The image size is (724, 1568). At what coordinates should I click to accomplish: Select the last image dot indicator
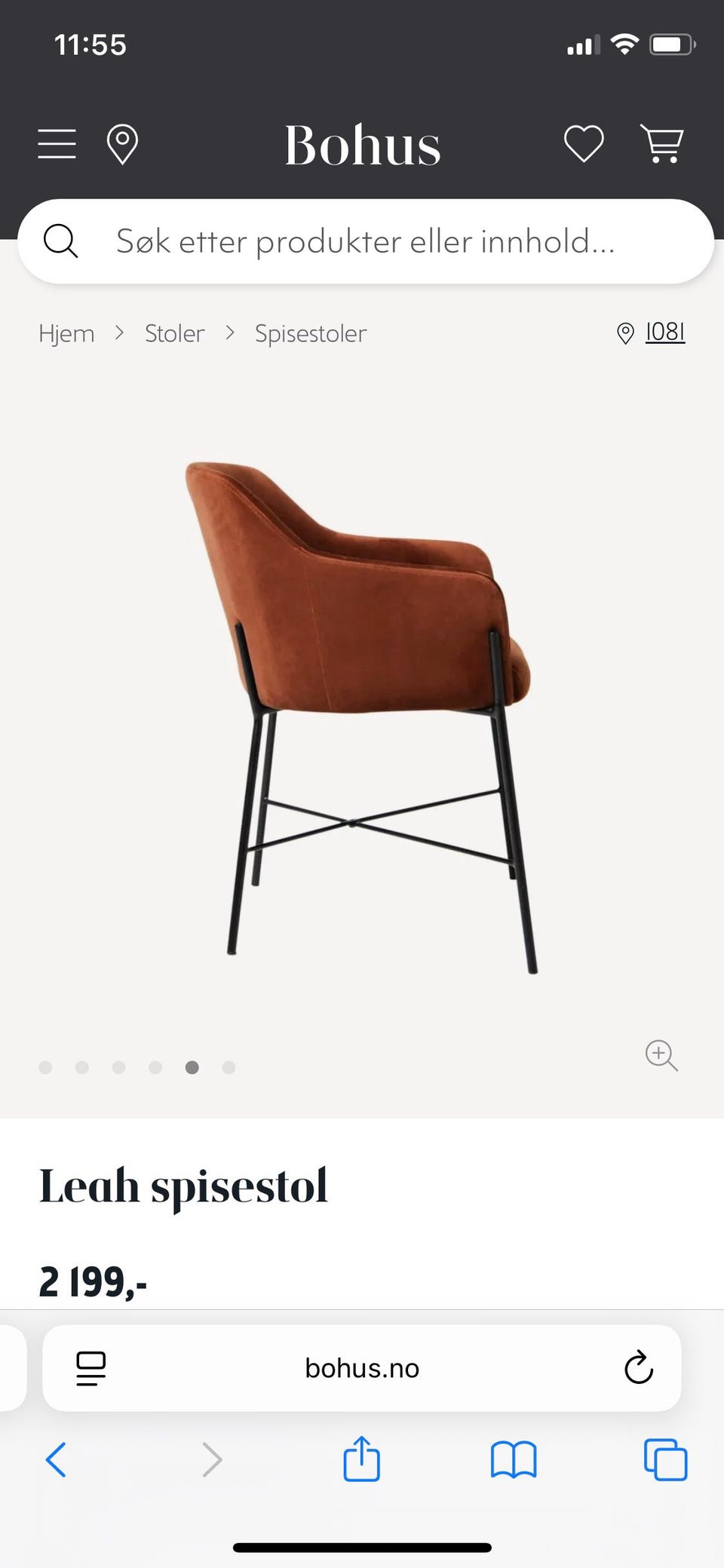click(229, 1067)
